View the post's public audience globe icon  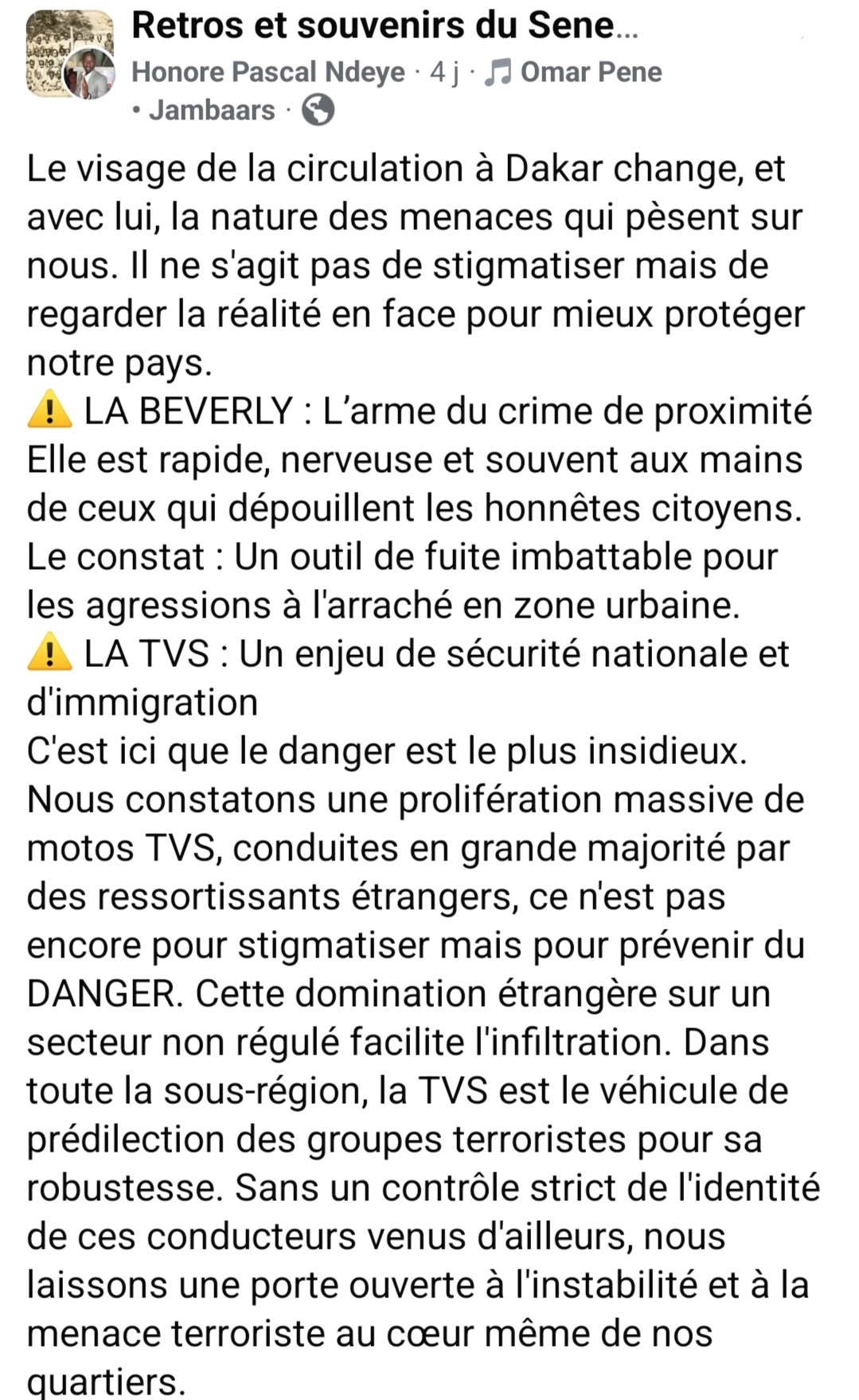pos(318,110)
